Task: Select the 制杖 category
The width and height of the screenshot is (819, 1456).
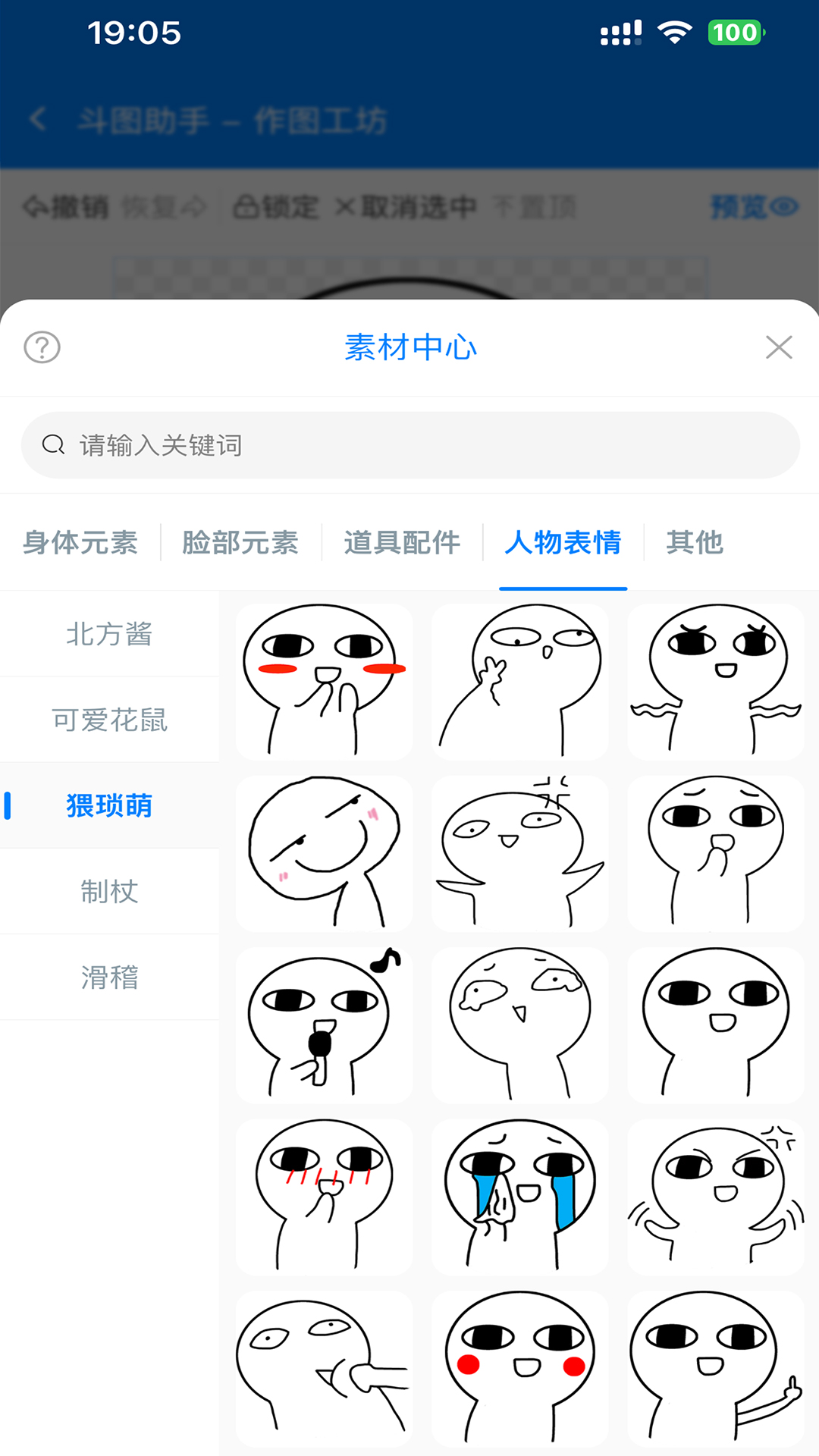Action: (x=108, y=891)
